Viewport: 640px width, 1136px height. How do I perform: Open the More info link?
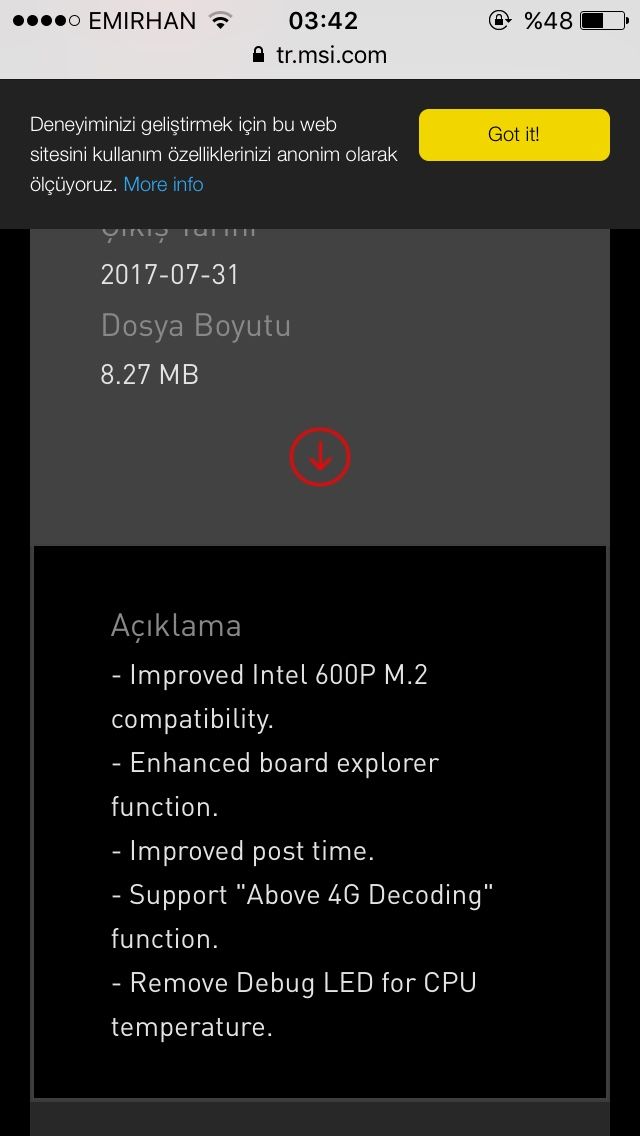pyautogui.click(x=163, y=185)
